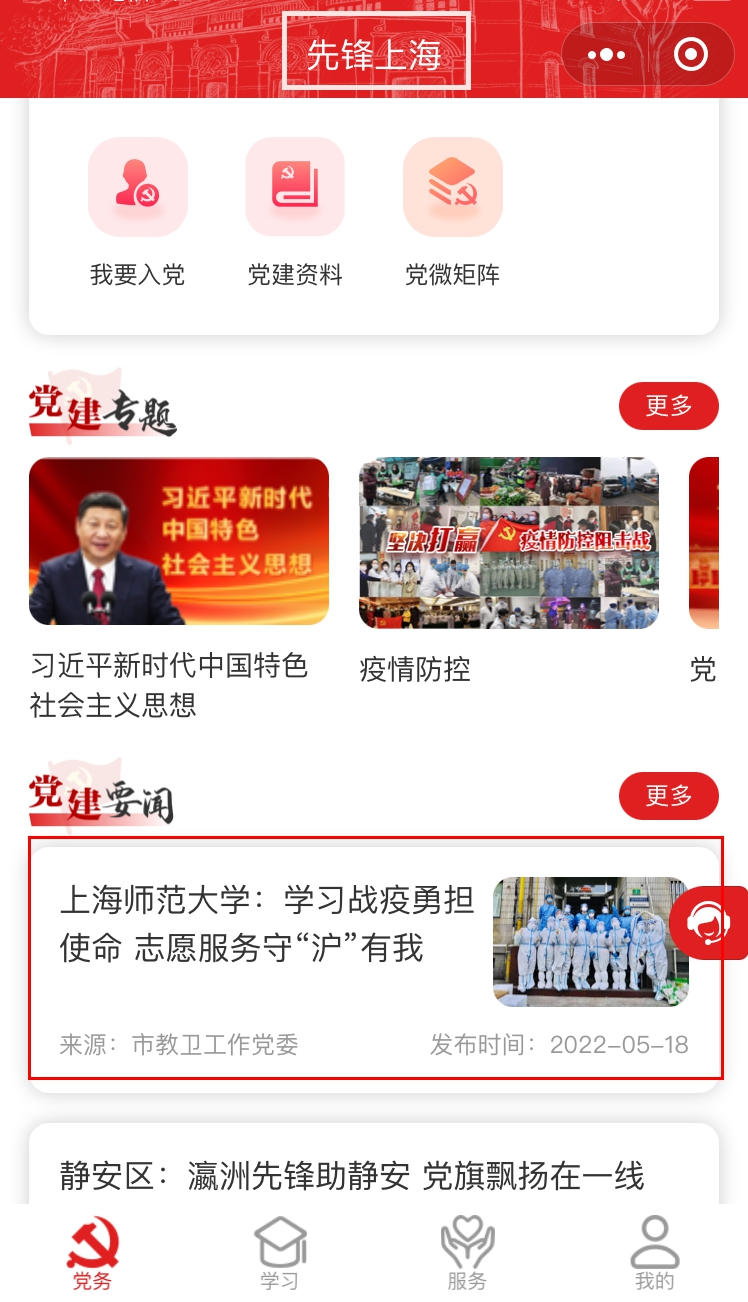Image resolution: width=748 pixels, height=1302 pixels.
Task: Switch to the 学习 tab
Action: coord(279,1254)
